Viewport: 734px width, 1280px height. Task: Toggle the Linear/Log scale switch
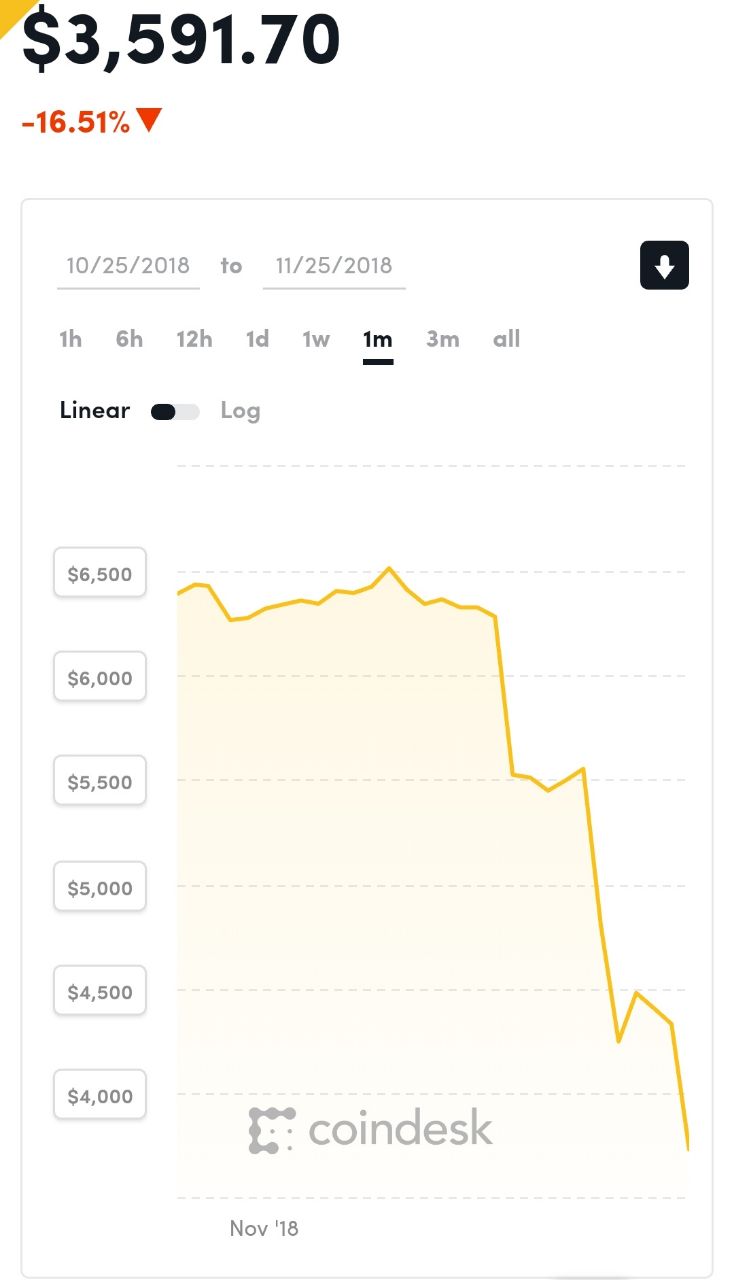click(175, 412)
